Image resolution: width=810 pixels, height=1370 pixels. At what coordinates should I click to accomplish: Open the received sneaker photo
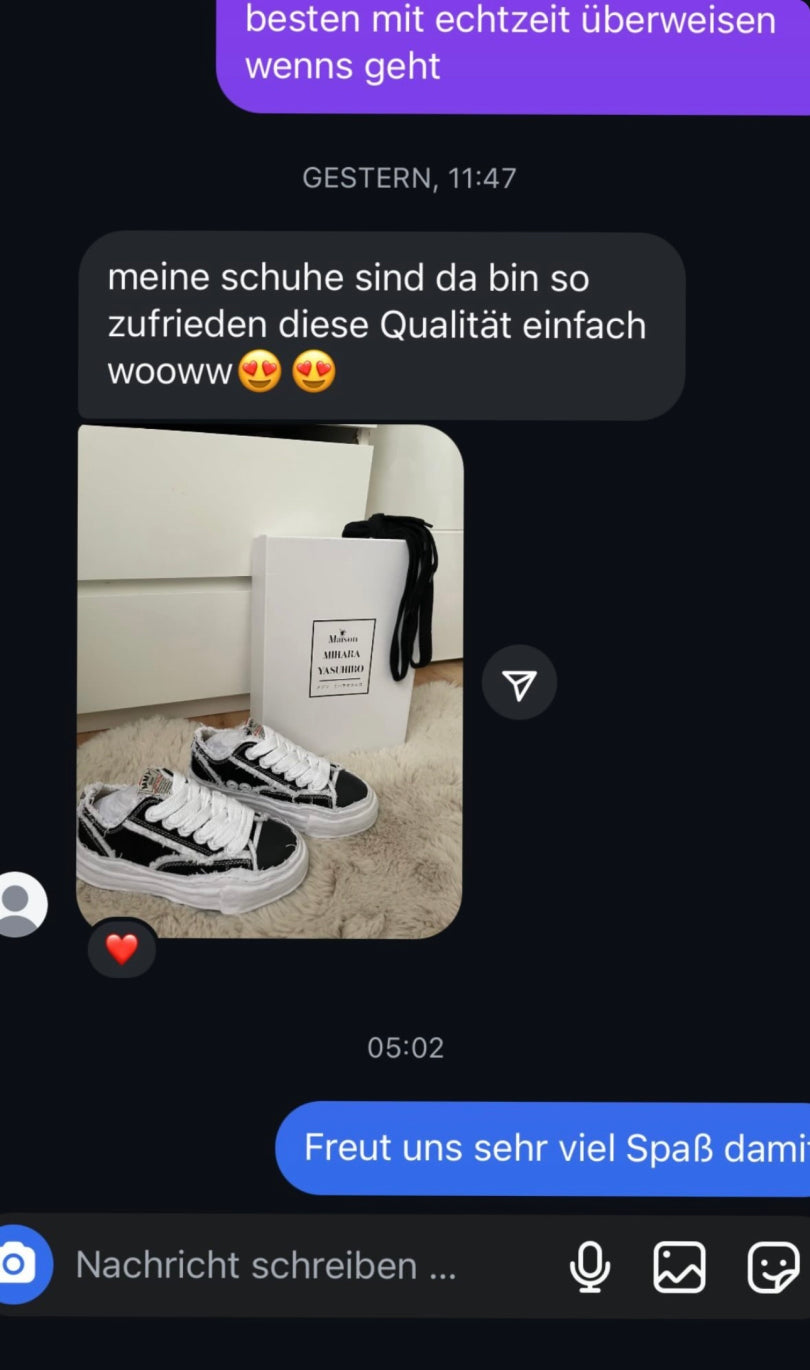point(270,680)
